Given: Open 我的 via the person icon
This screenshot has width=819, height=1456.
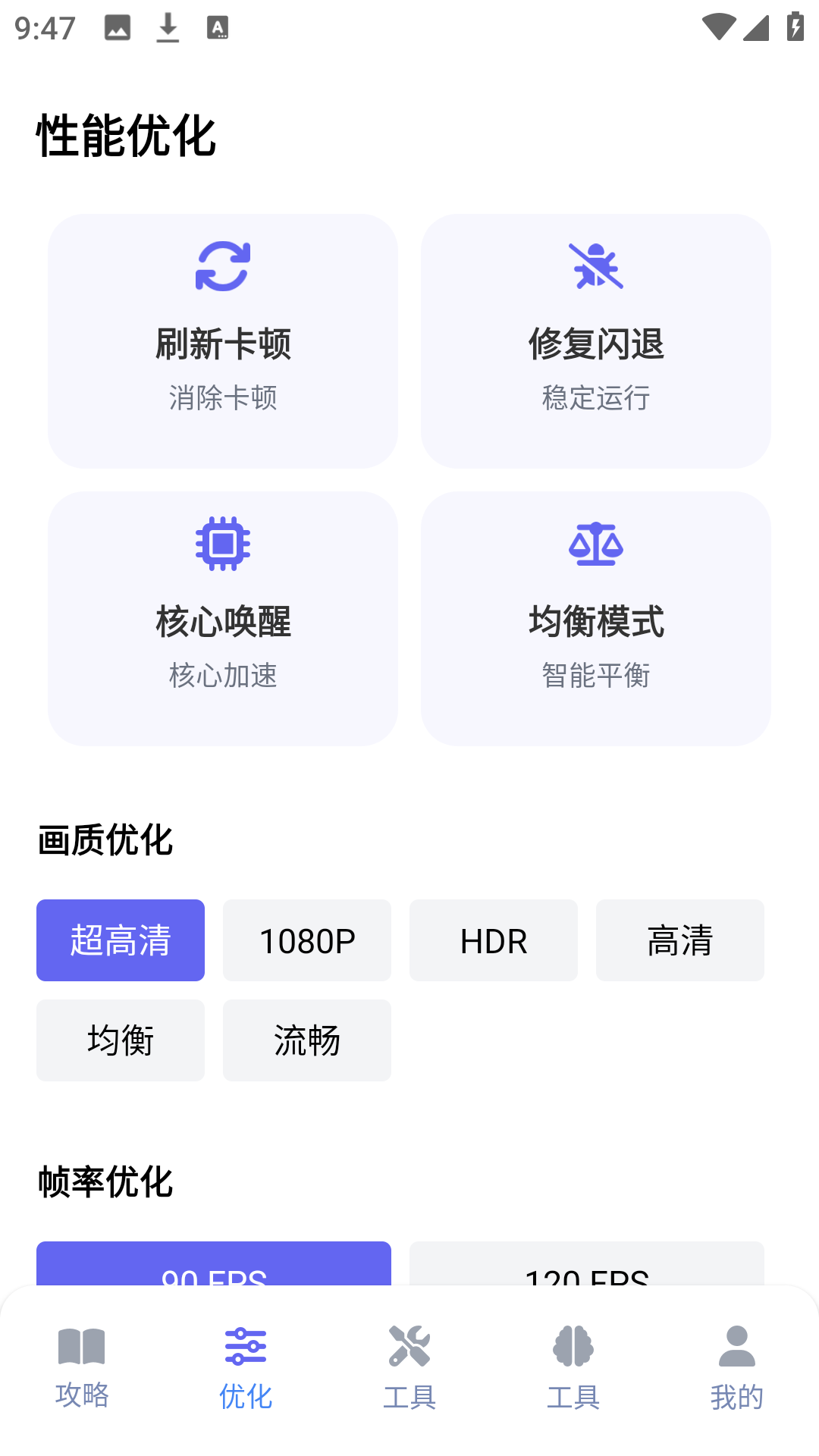Looking at the screenshot, I should pyautogui.click(x=736, y=1345).
